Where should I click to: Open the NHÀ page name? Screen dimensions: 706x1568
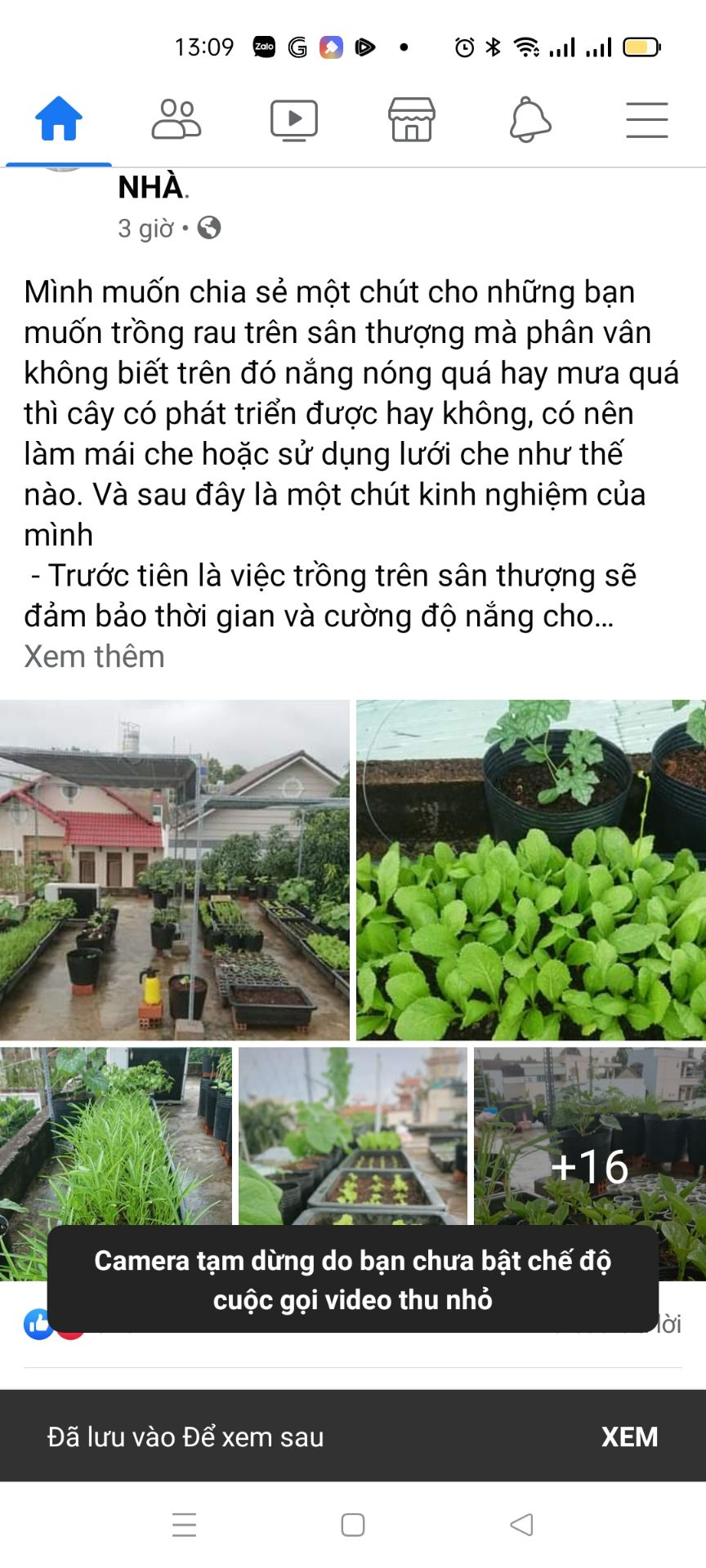click(x=154, y=187)
